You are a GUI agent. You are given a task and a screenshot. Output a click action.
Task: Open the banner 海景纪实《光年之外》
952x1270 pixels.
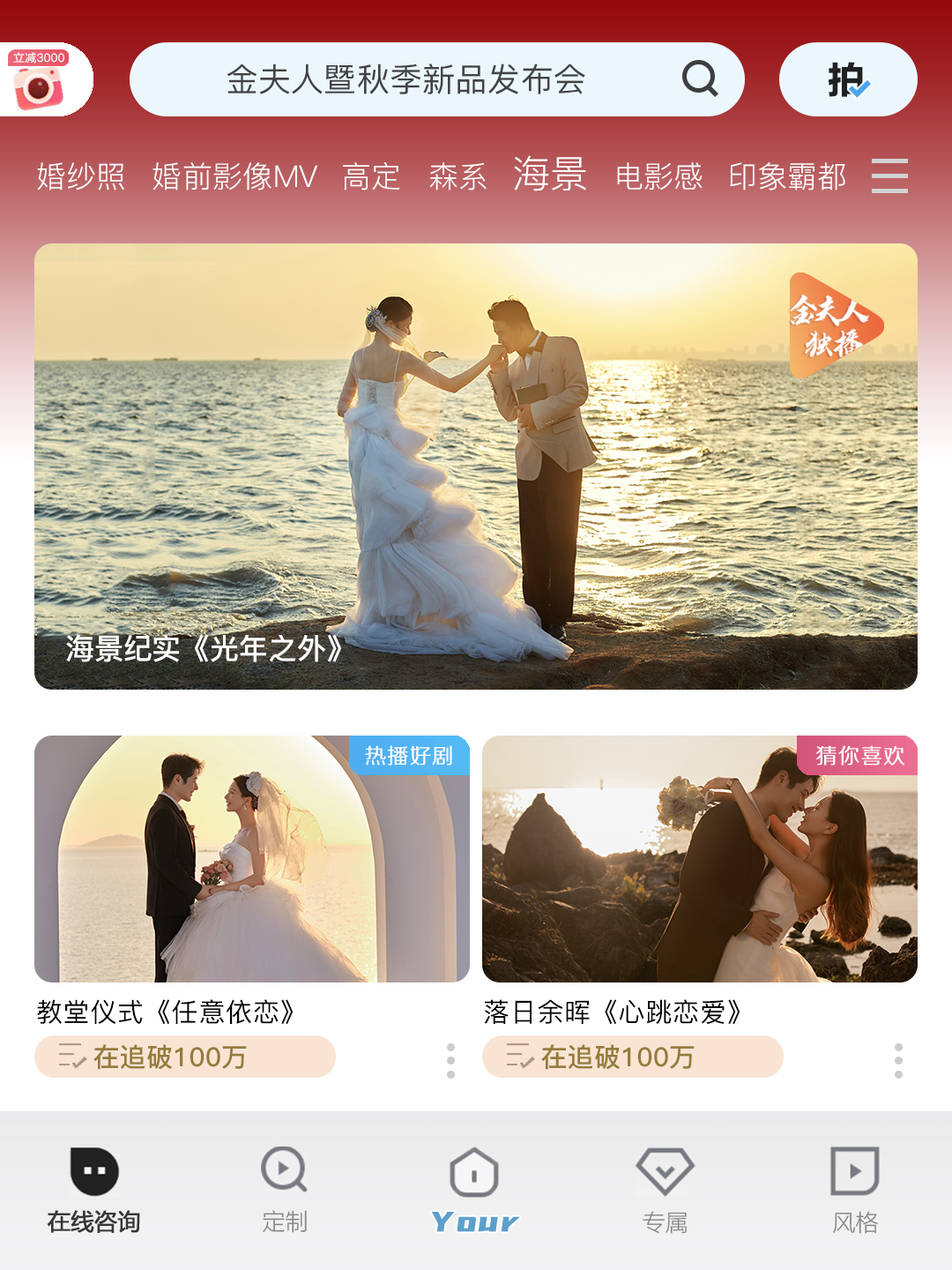[476, 466]
